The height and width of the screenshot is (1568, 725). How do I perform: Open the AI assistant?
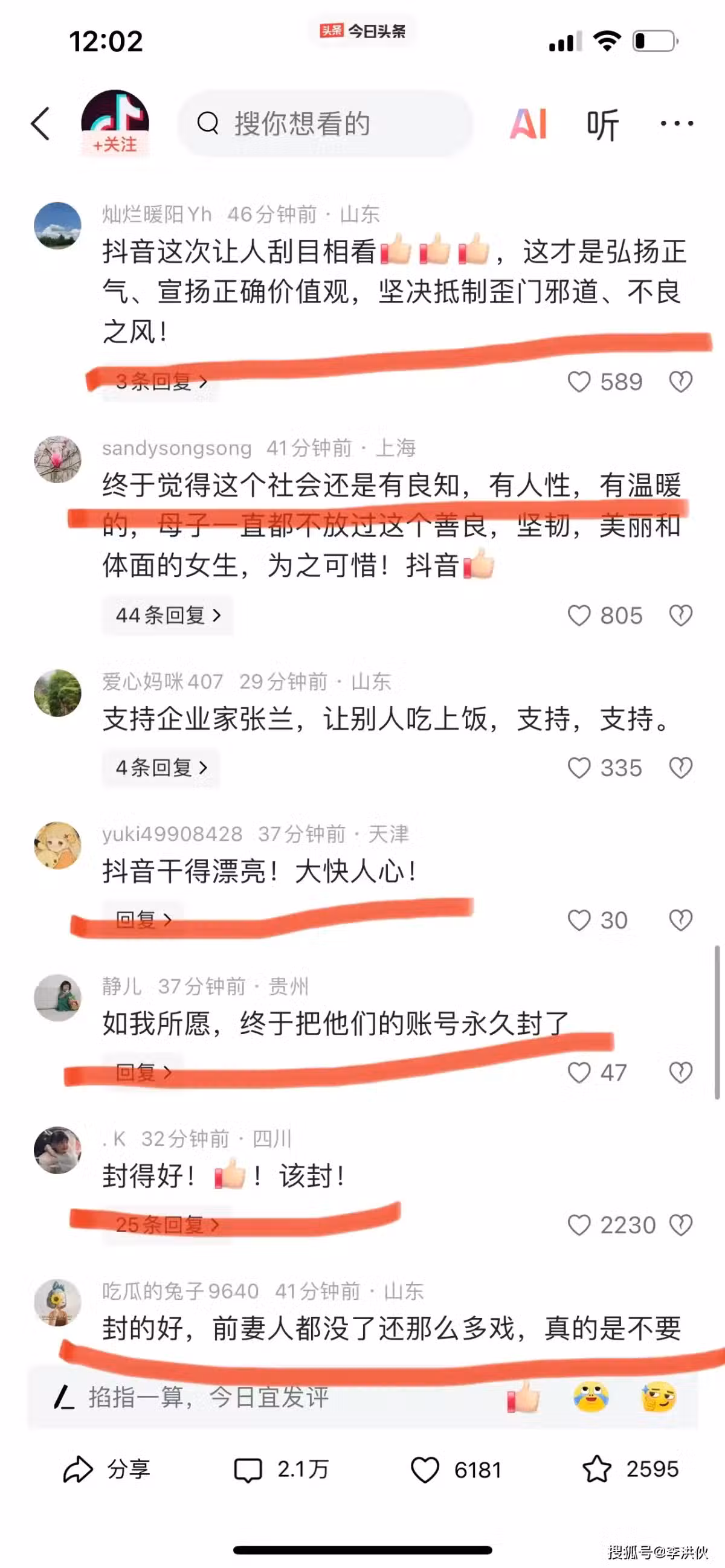click(528, 124)
